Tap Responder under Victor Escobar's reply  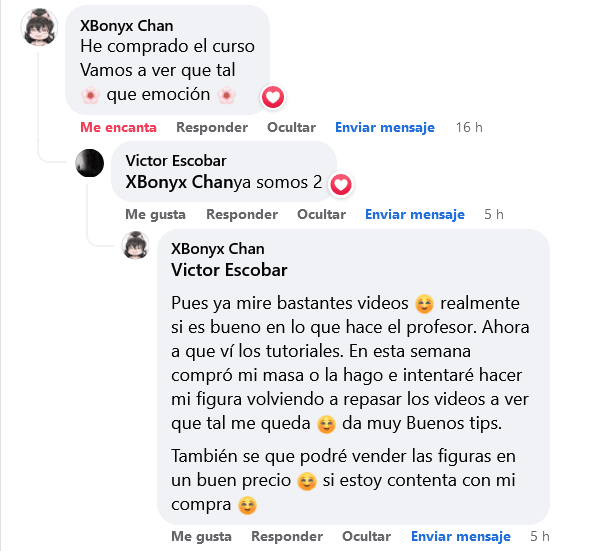[x=242, y=214]
